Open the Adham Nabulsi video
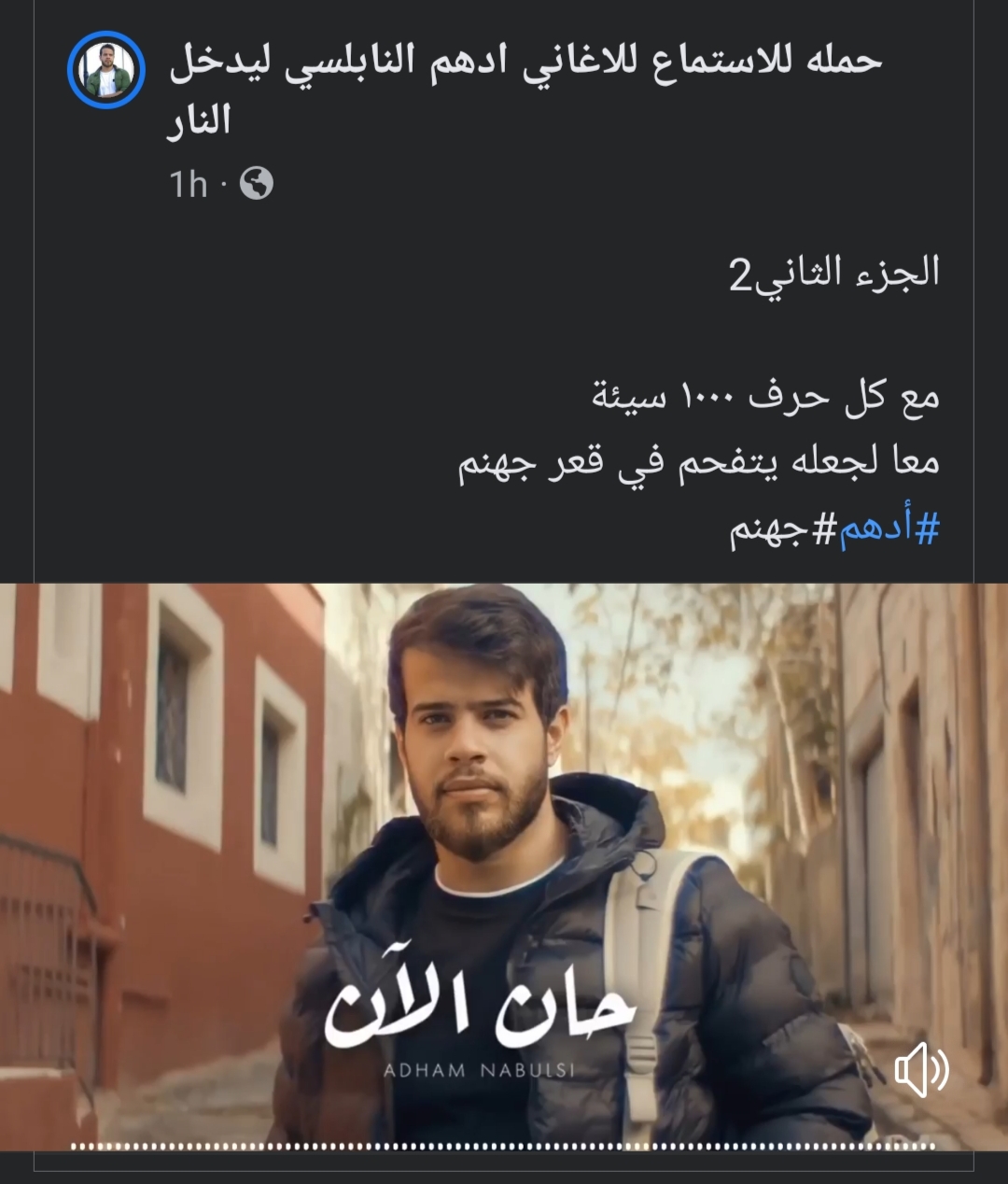1008x1184 pixels. [x=504, y=840]
